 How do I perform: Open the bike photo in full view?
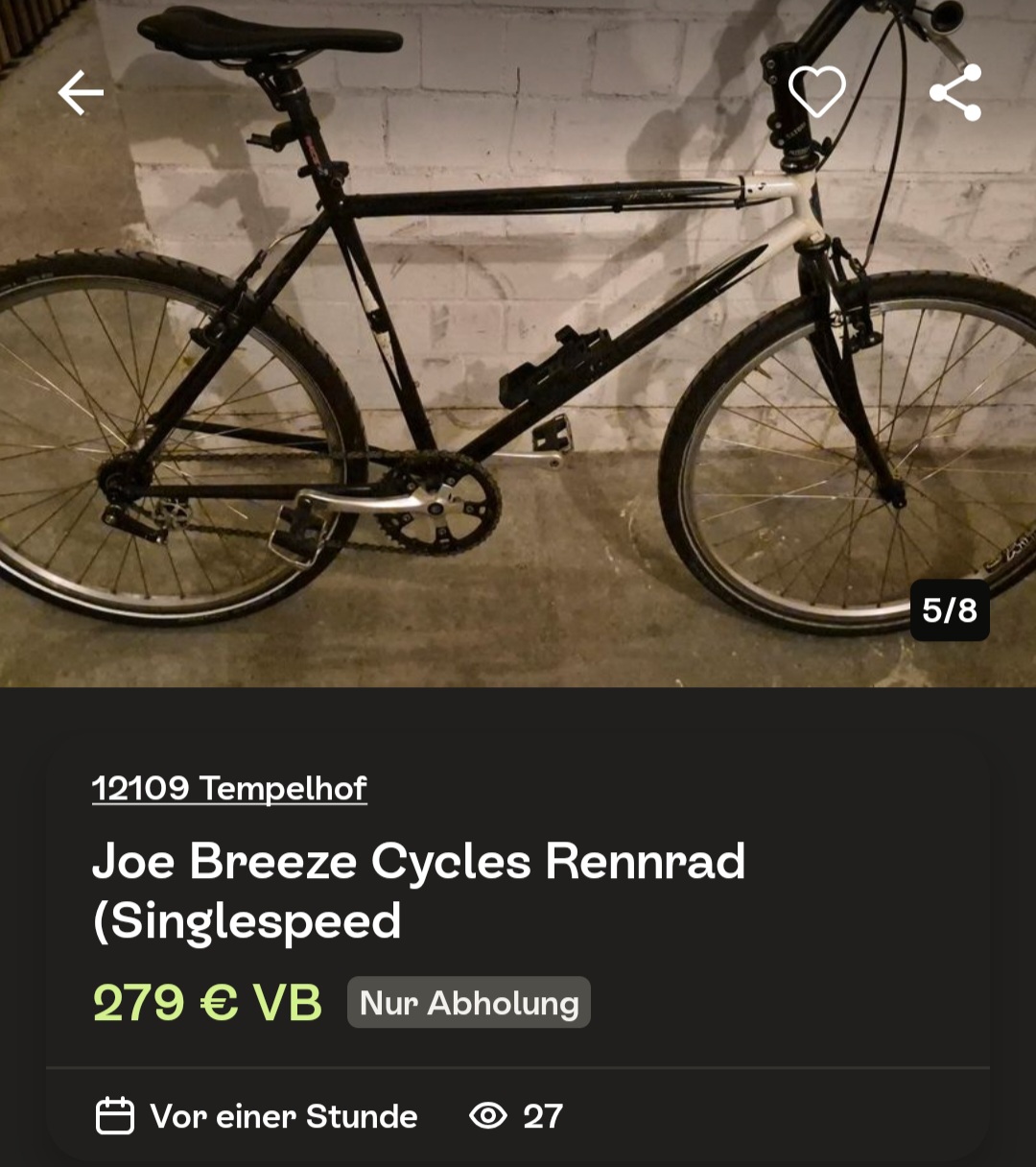(x=518, y=384)
